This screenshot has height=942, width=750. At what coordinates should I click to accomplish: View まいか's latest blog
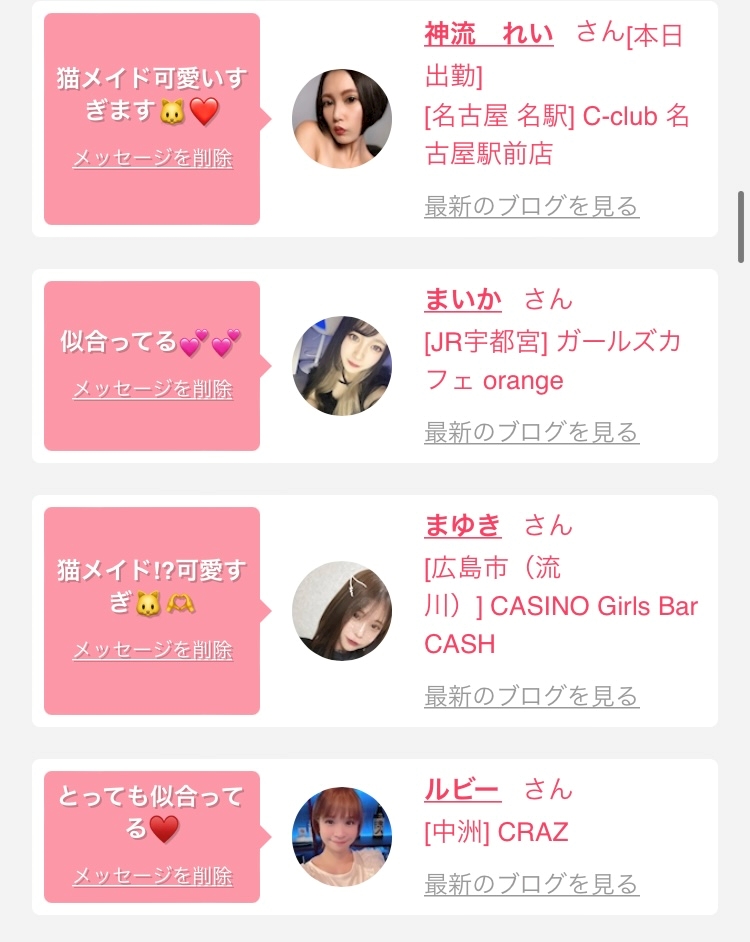tap(531, 433)
